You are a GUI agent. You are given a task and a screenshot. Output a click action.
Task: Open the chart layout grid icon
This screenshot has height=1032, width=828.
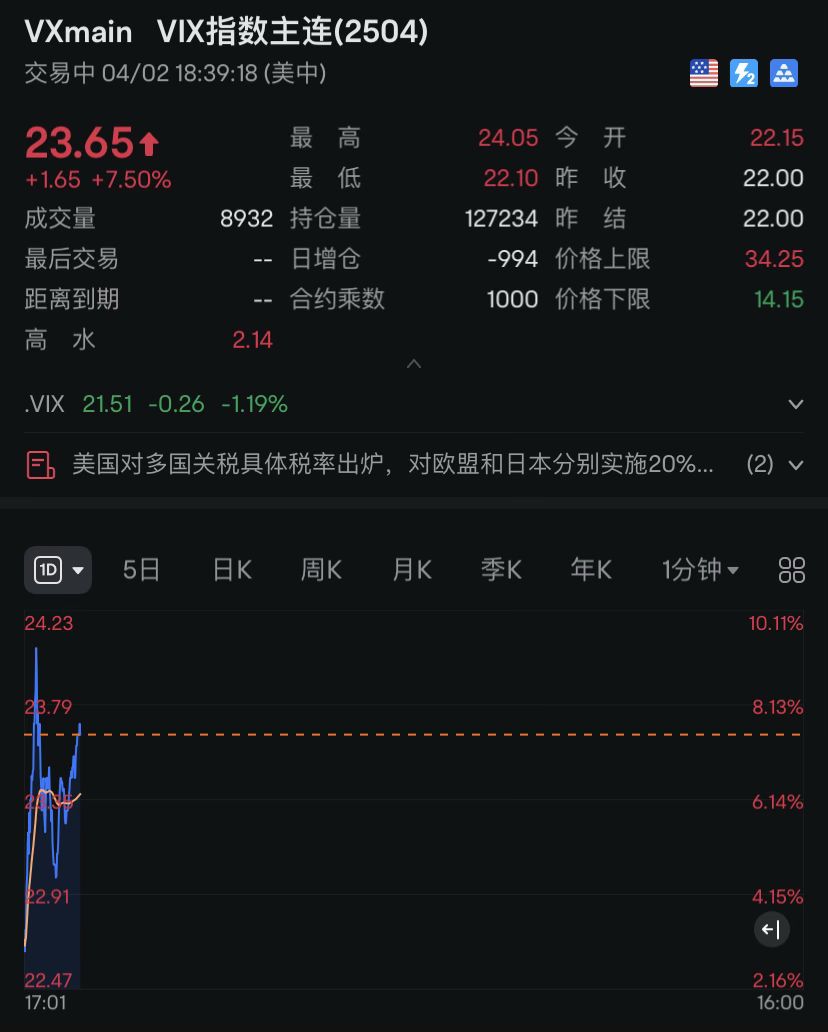[791, 570]
